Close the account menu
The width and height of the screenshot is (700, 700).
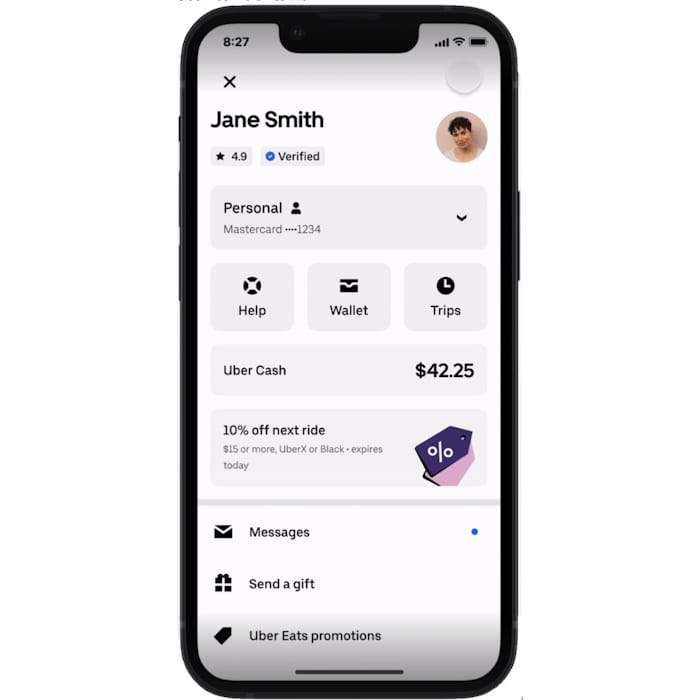tap(230, 82)
